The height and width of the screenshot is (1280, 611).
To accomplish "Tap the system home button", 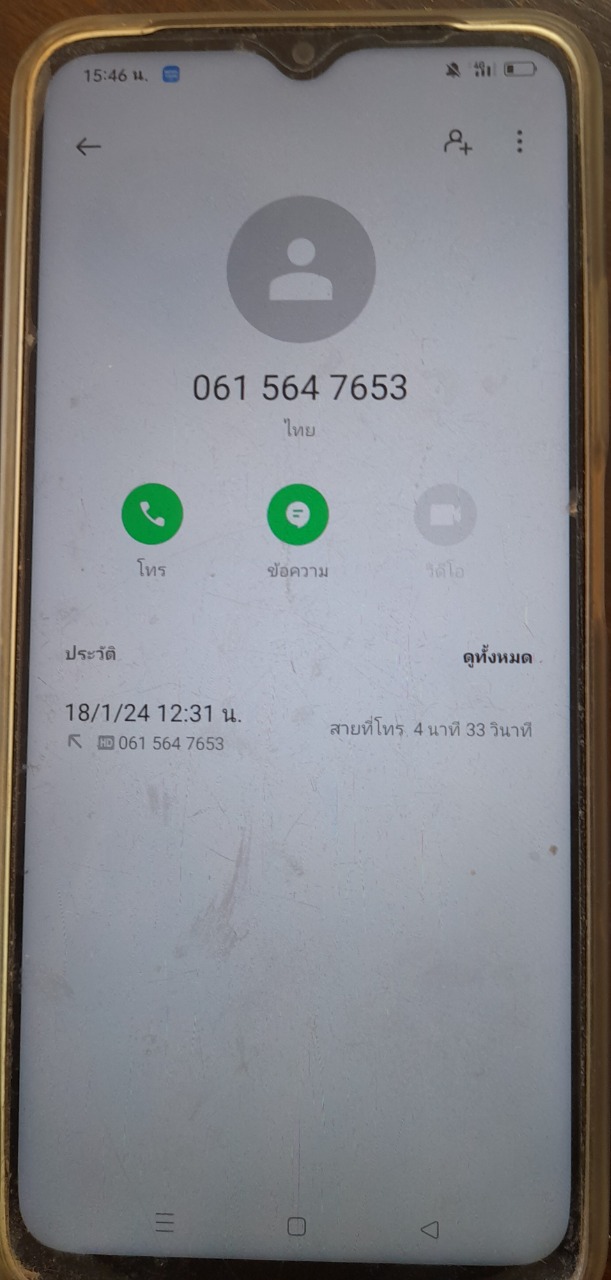I will pyautogui.click(x=296, y=1227).
